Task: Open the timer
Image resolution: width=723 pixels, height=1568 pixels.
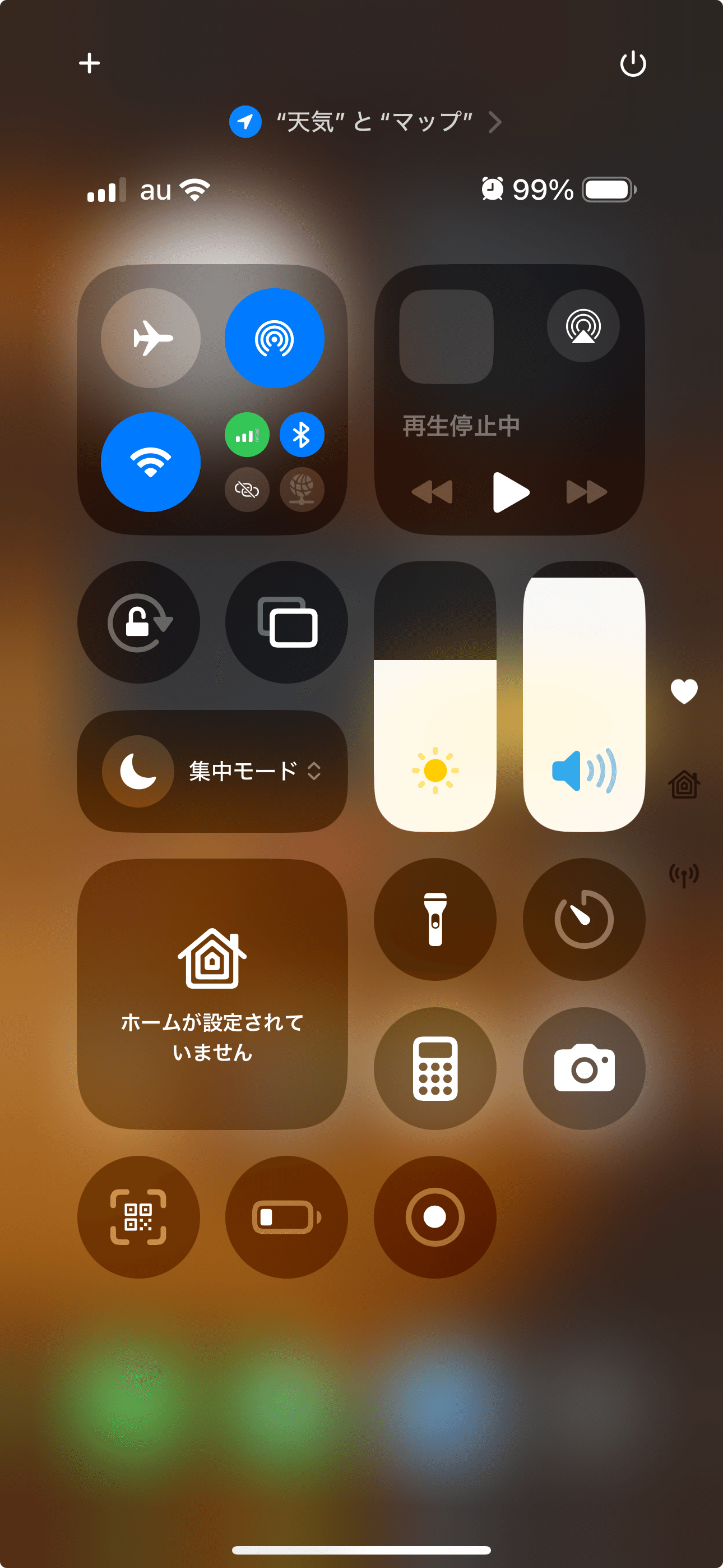Action: [584, 919]
